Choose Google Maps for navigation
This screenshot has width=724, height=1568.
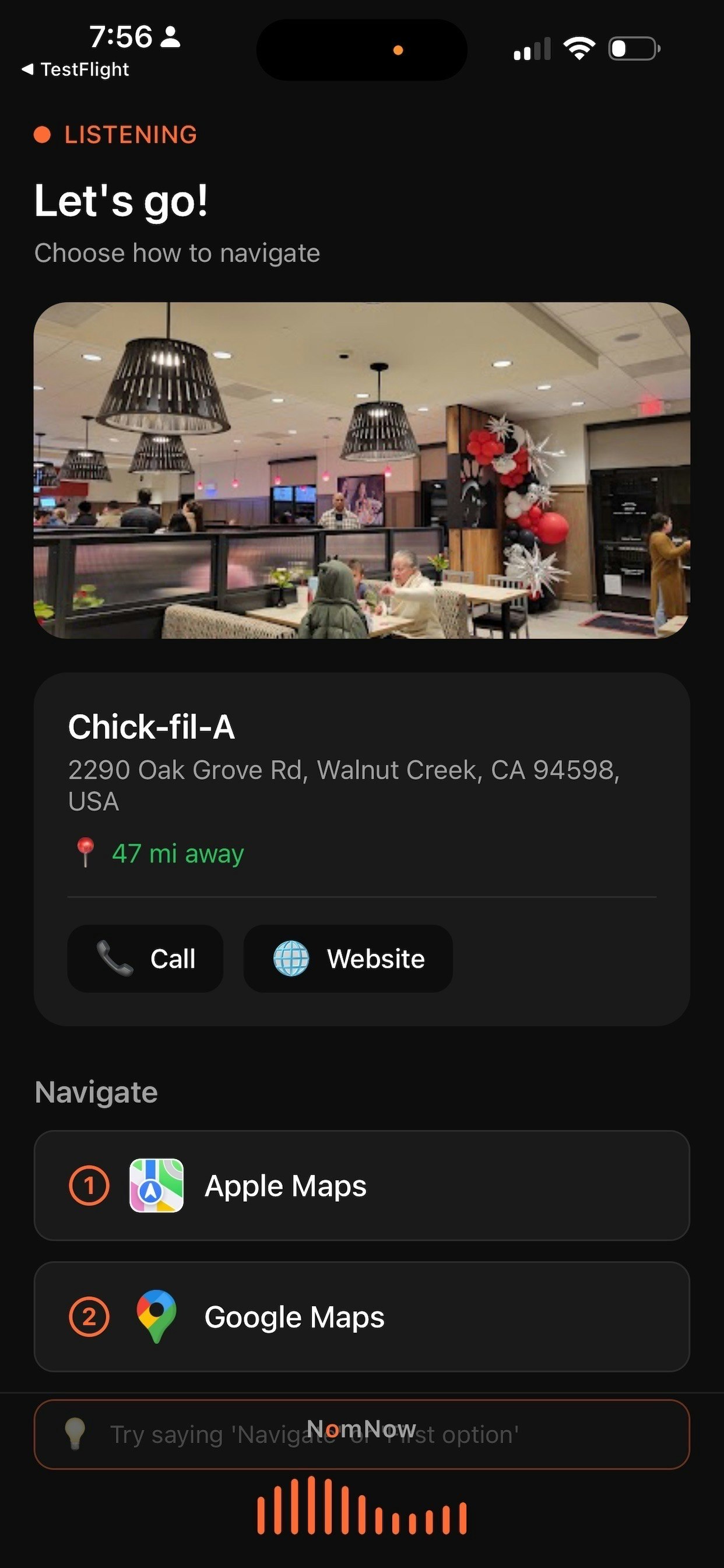[361, 1317]
